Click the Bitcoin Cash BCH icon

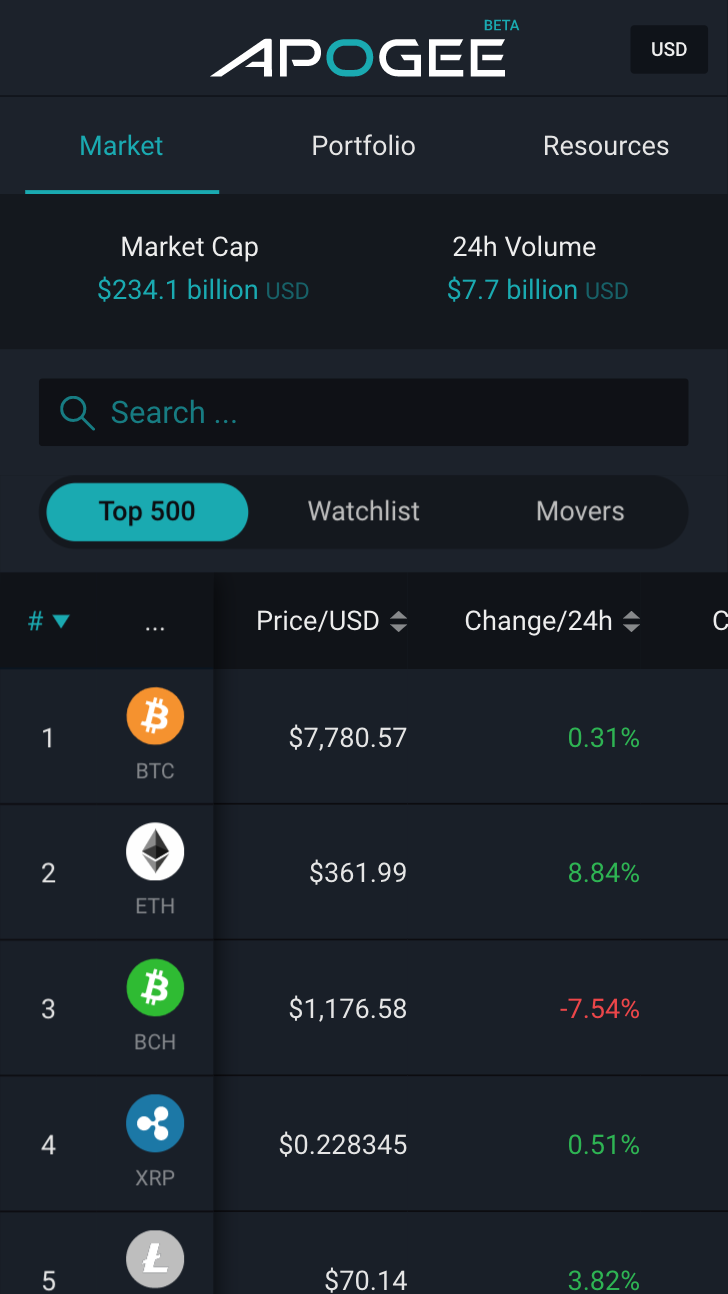click(155, 987)
